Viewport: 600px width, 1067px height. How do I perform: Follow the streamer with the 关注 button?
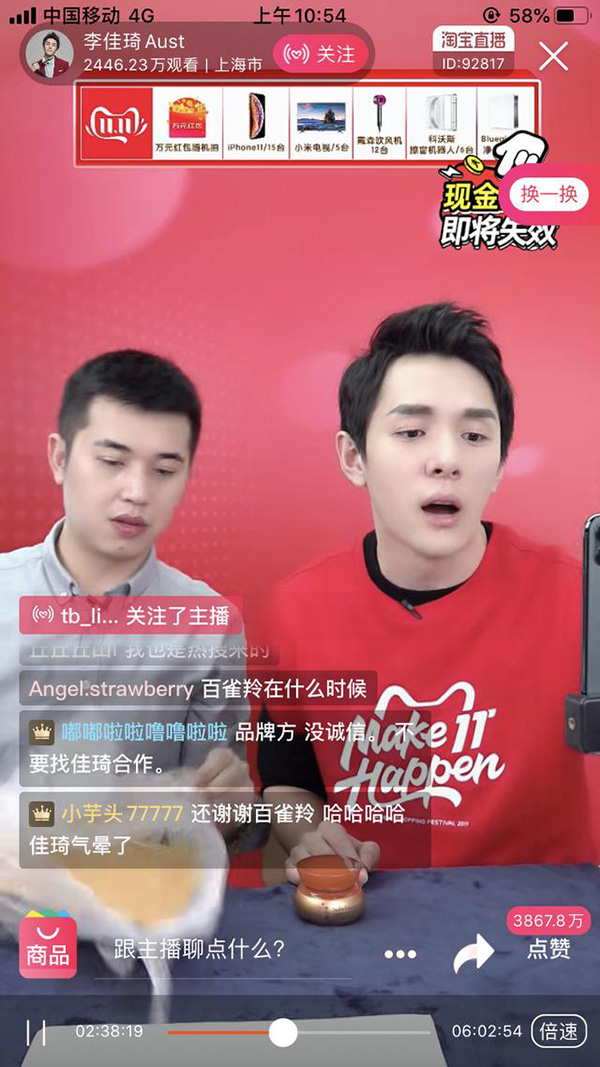pos(321,54)
